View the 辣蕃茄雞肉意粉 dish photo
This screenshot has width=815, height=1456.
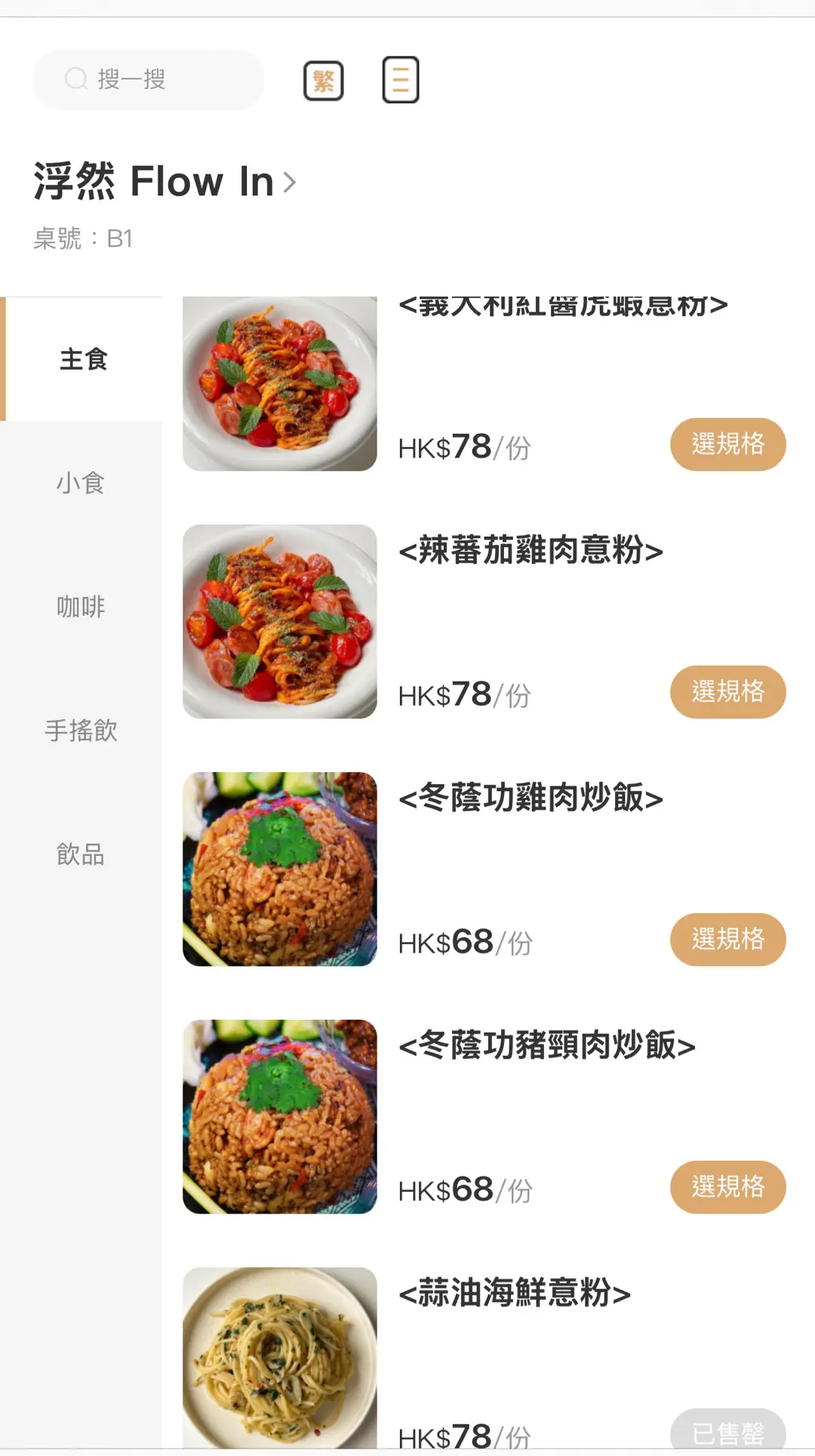click(x=279, y=621)
